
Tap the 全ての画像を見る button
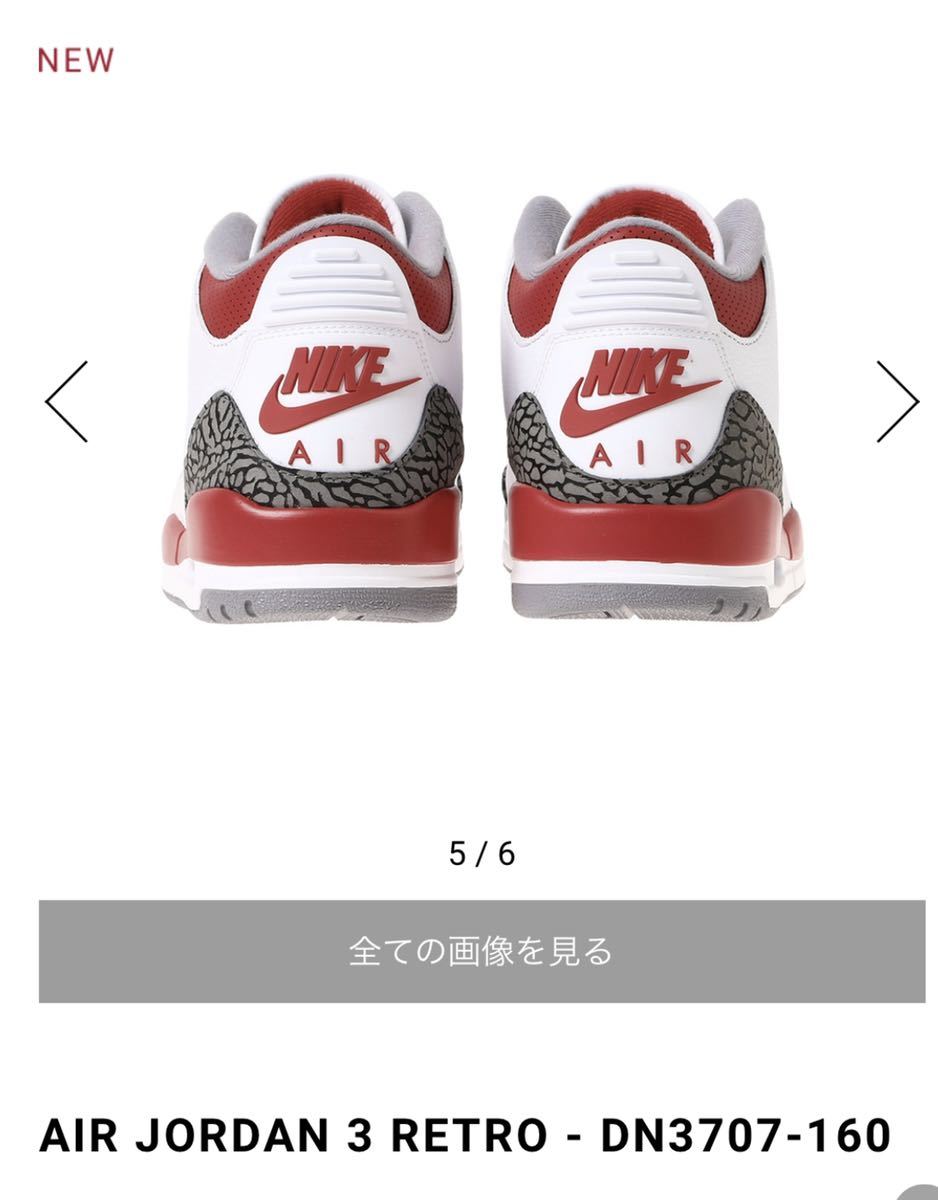click(x=482, y=951)
